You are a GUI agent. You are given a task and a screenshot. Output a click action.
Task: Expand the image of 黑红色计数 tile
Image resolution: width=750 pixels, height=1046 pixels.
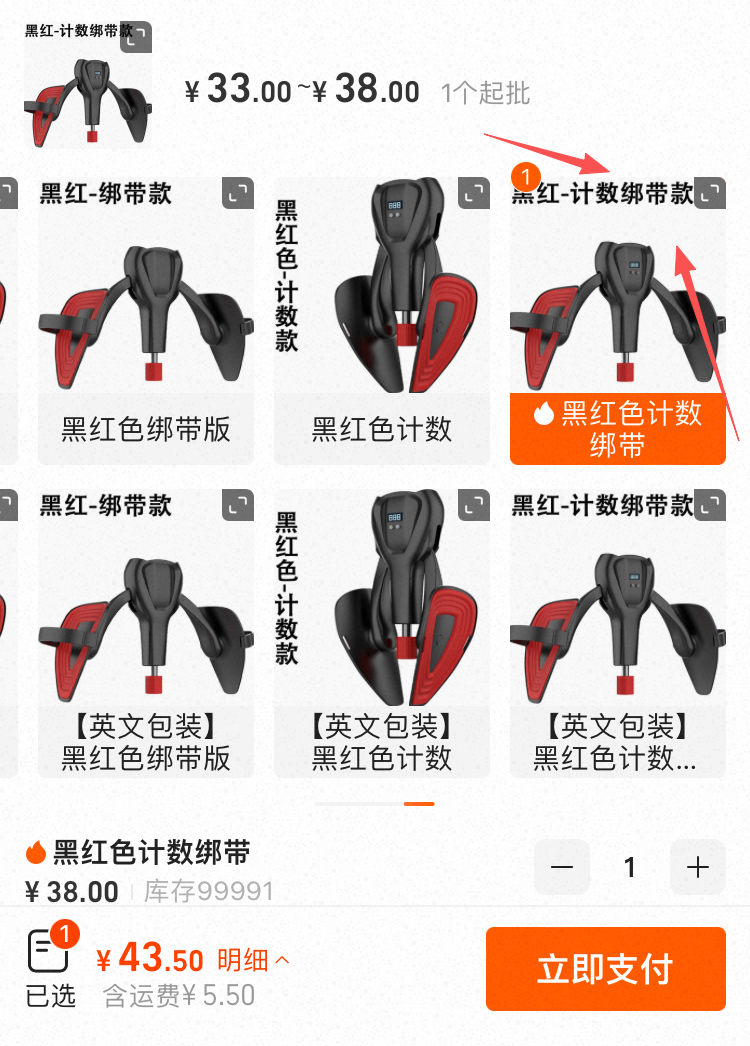(x=474, y=193)
